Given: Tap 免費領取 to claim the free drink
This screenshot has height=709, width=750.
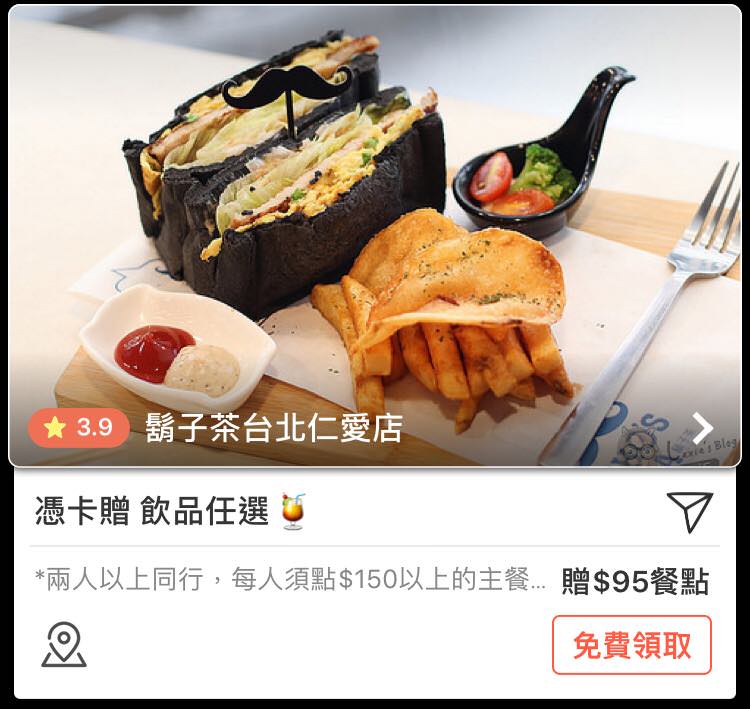Looking at the screenshot, I should click(x=631, y=645).
